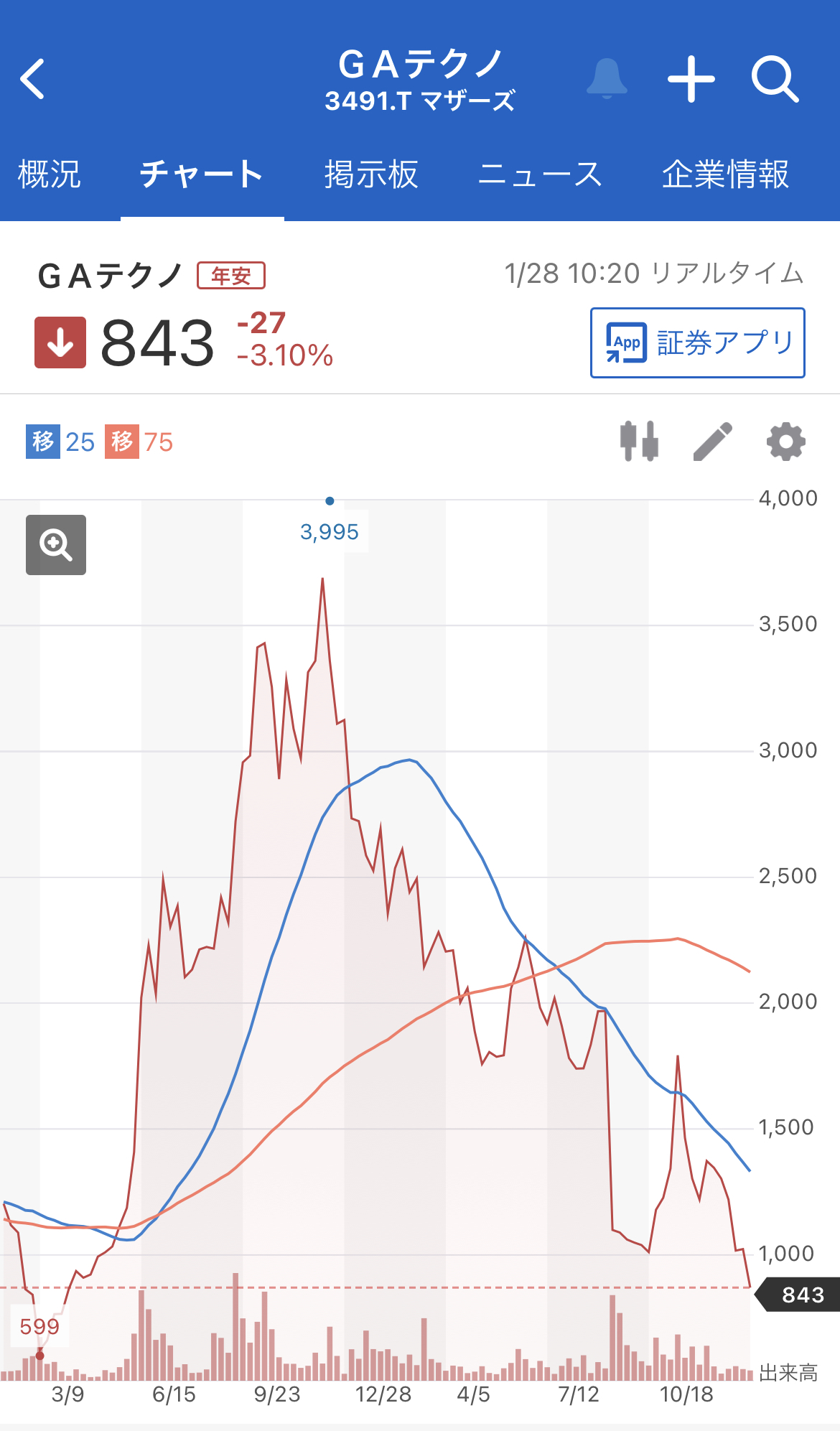Open chart settings with the gear icon
Image resolution: width=840 pixels, height=1431 pixels.
786,442
